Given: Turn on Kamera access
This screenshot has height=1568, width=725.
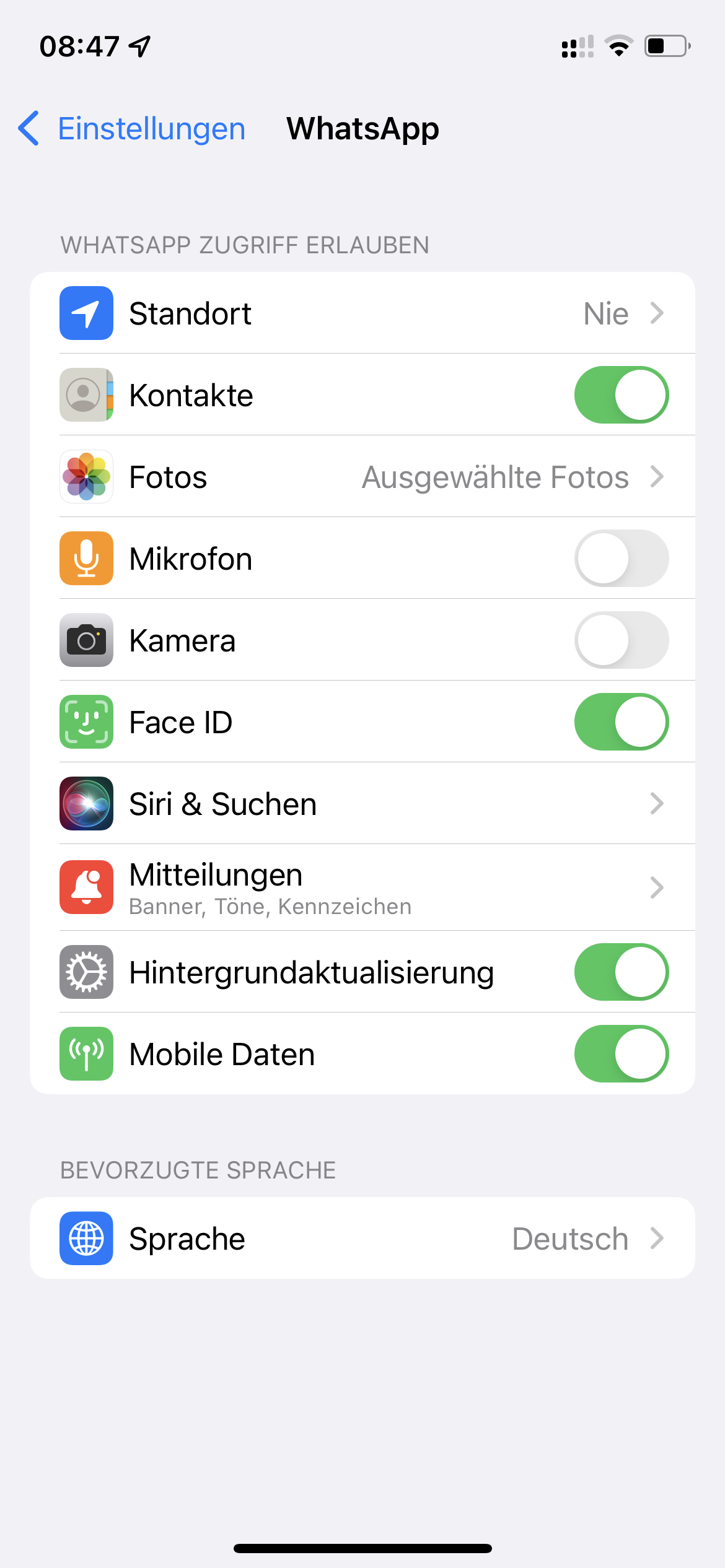Looking at the screenshot, I should pyautogui.click(x=621, y=640).
